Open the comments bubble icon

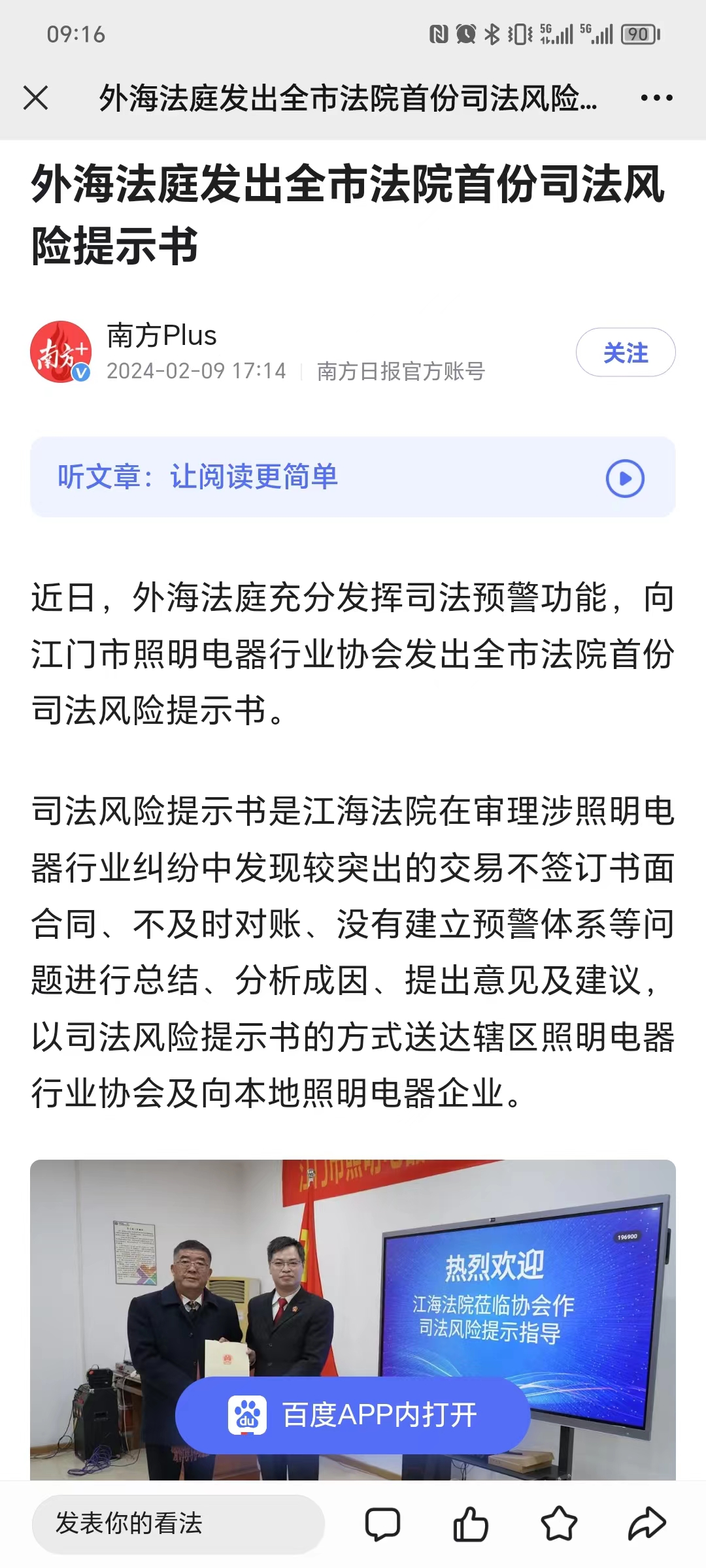click(382, 1524)
